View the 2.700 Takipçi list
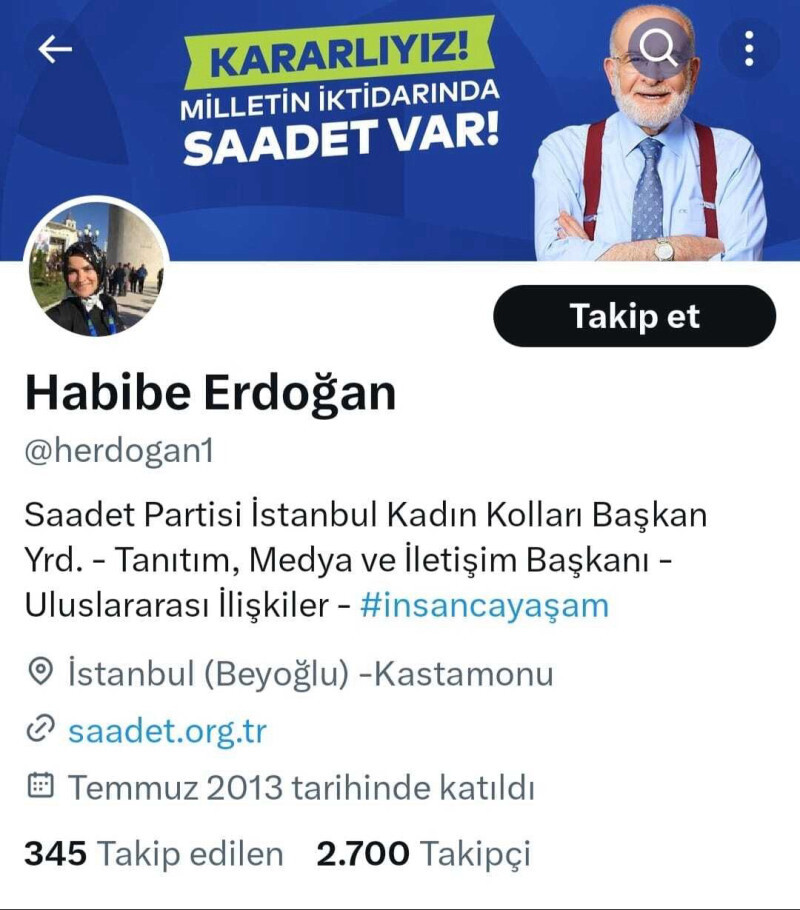Viewport: 800px width, 910px height. click(424, 853)
